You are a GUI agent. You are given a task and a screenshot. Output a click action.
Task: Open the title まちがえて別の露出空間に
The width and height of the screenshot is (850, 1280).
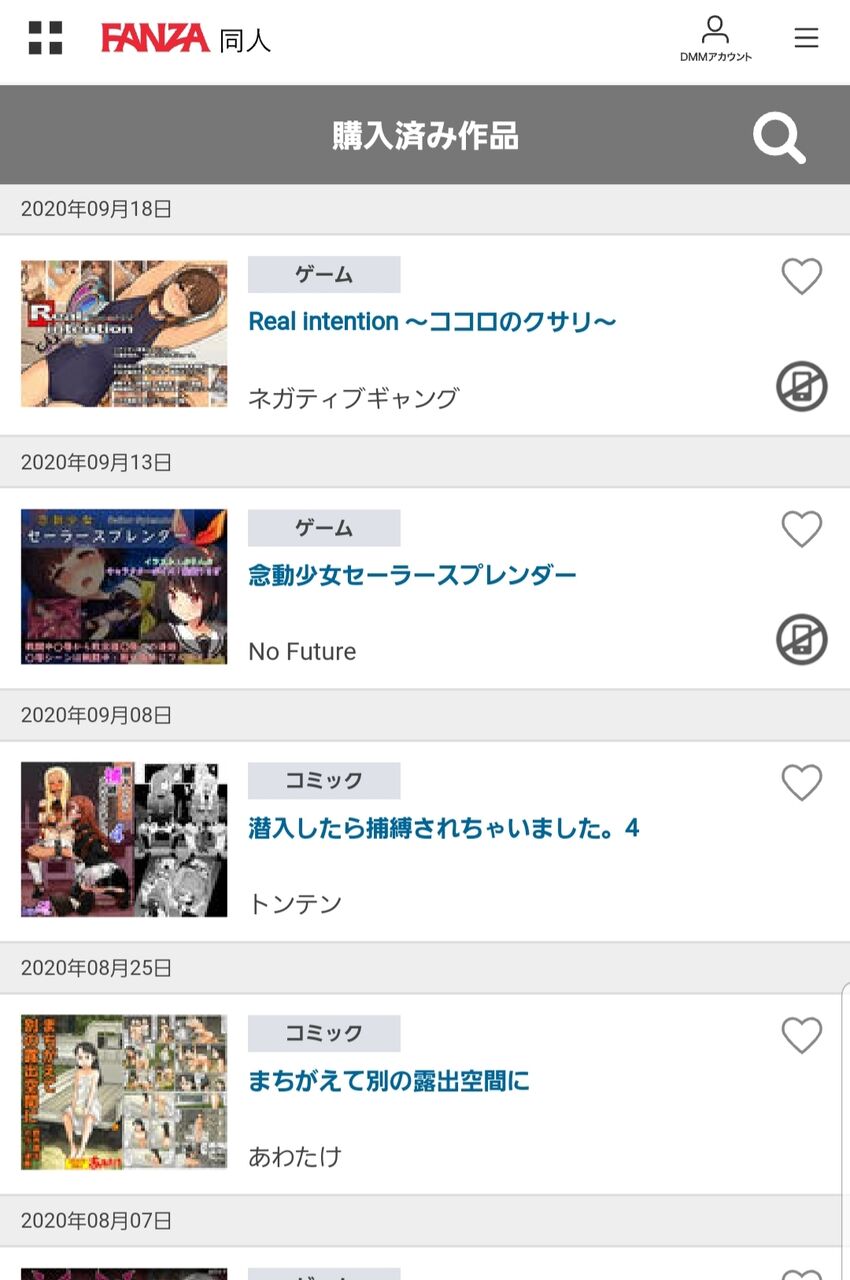(388, 1082)
